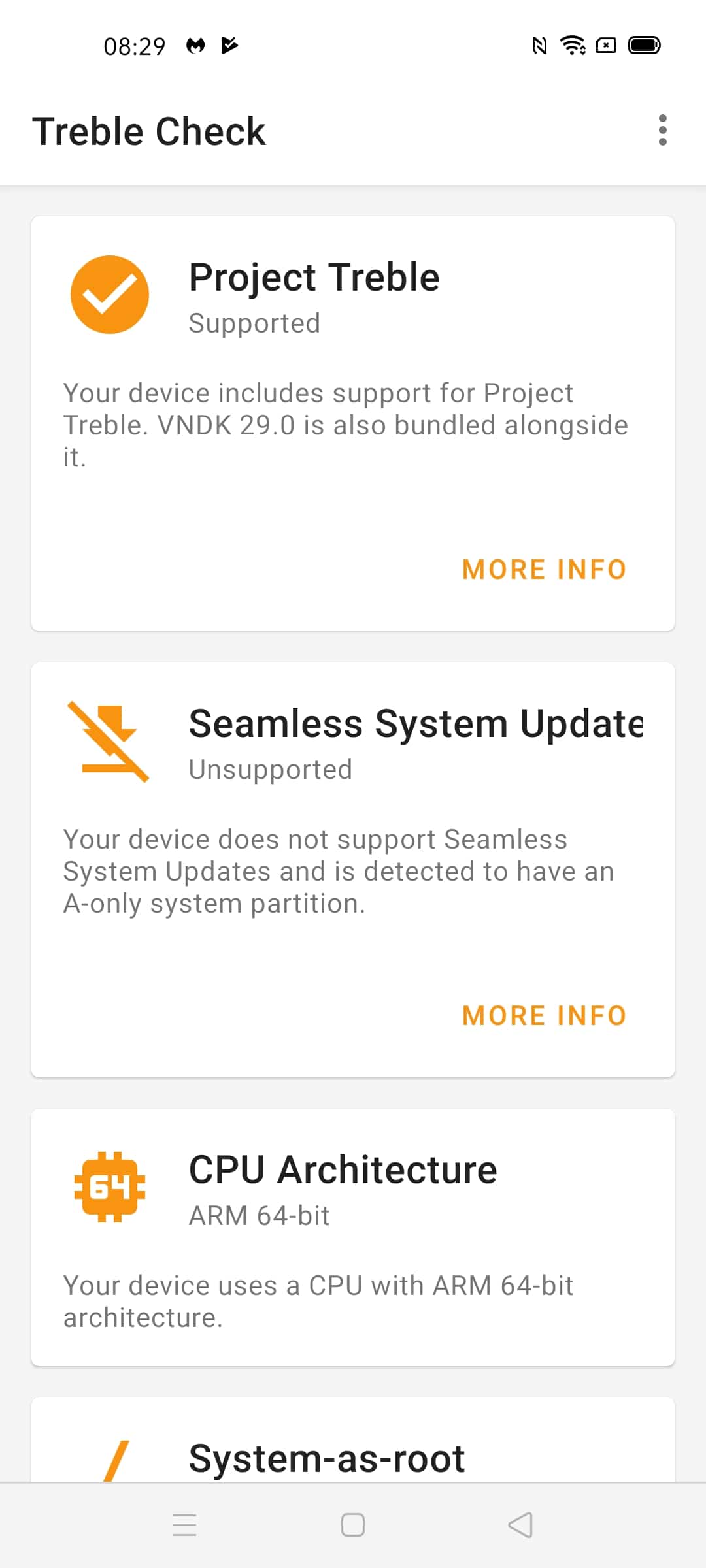Open More Info for Seamless System Update
Image resolution: width=706 pixels, height=1568 pixels.
coord(544,1015)
